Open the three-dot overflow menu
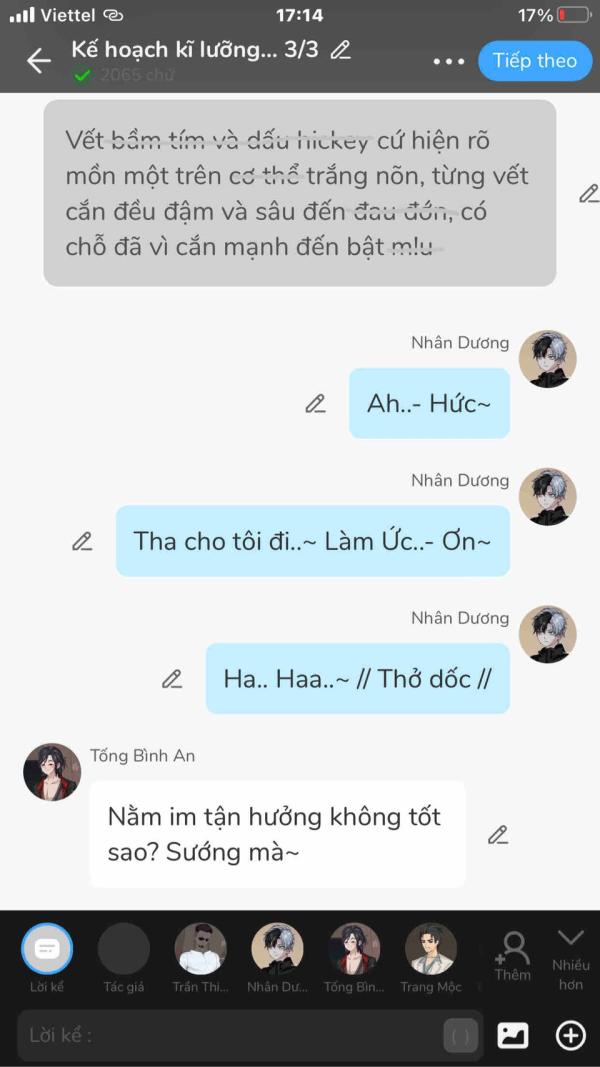Viewport: 600px width, 1067px height. click(450, 61)
